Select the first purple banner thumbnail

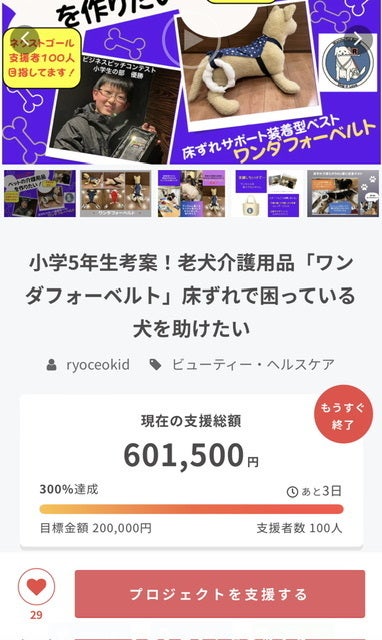pyautogui.click(x=40, y=193)
